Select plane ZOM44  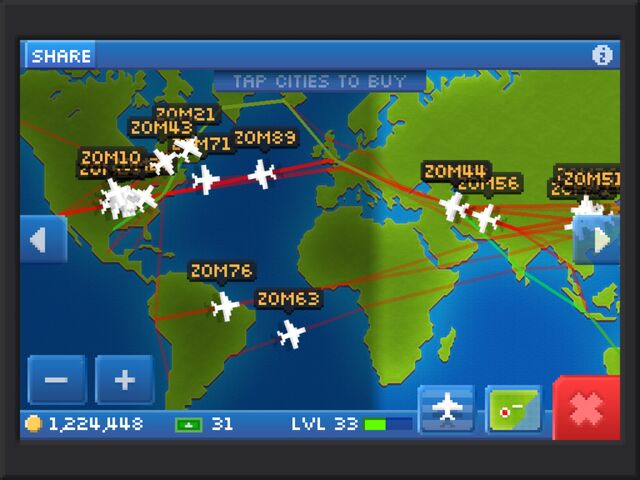point(453,206)
